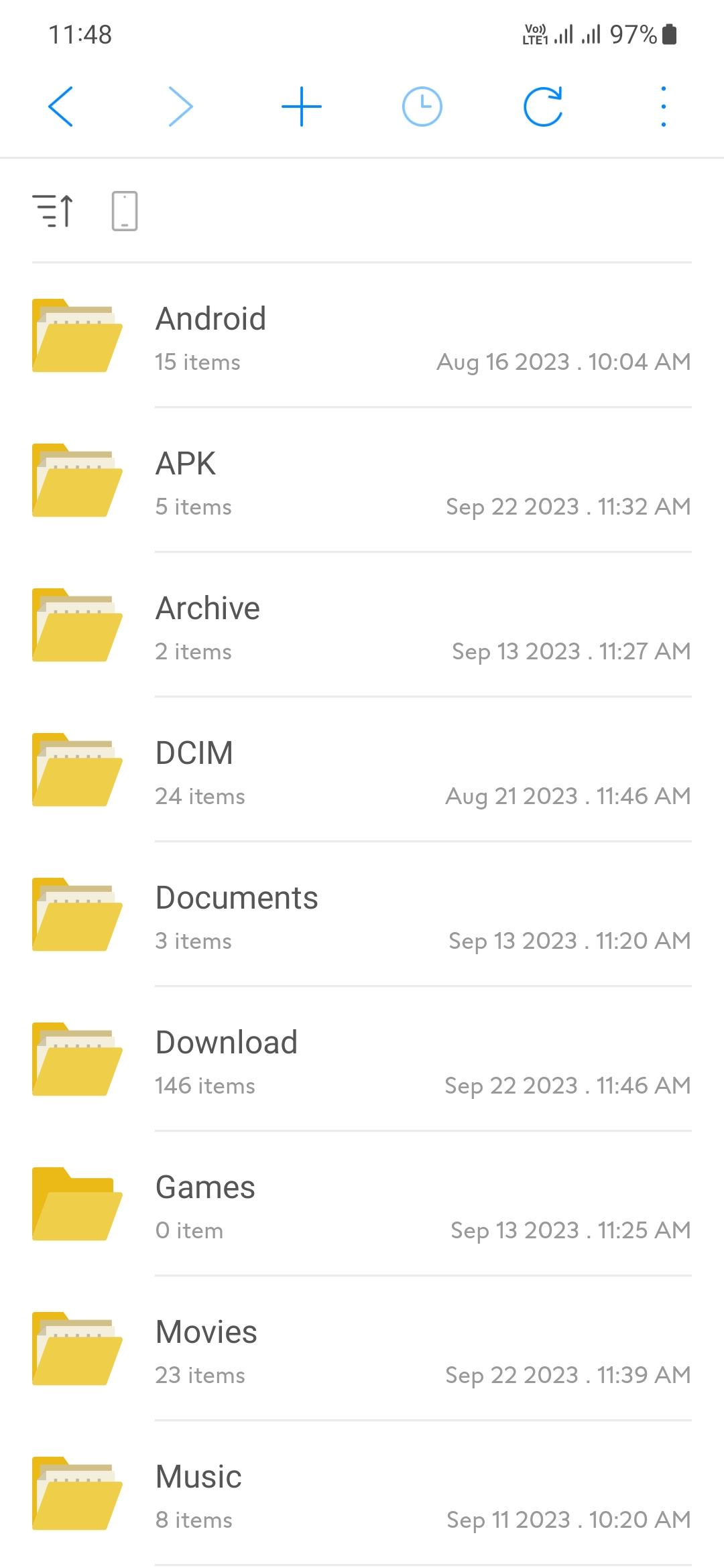Viewport: 724px width, 1568px height.
Task: Open the DCIM folder icon
Action: coord(78,769)
